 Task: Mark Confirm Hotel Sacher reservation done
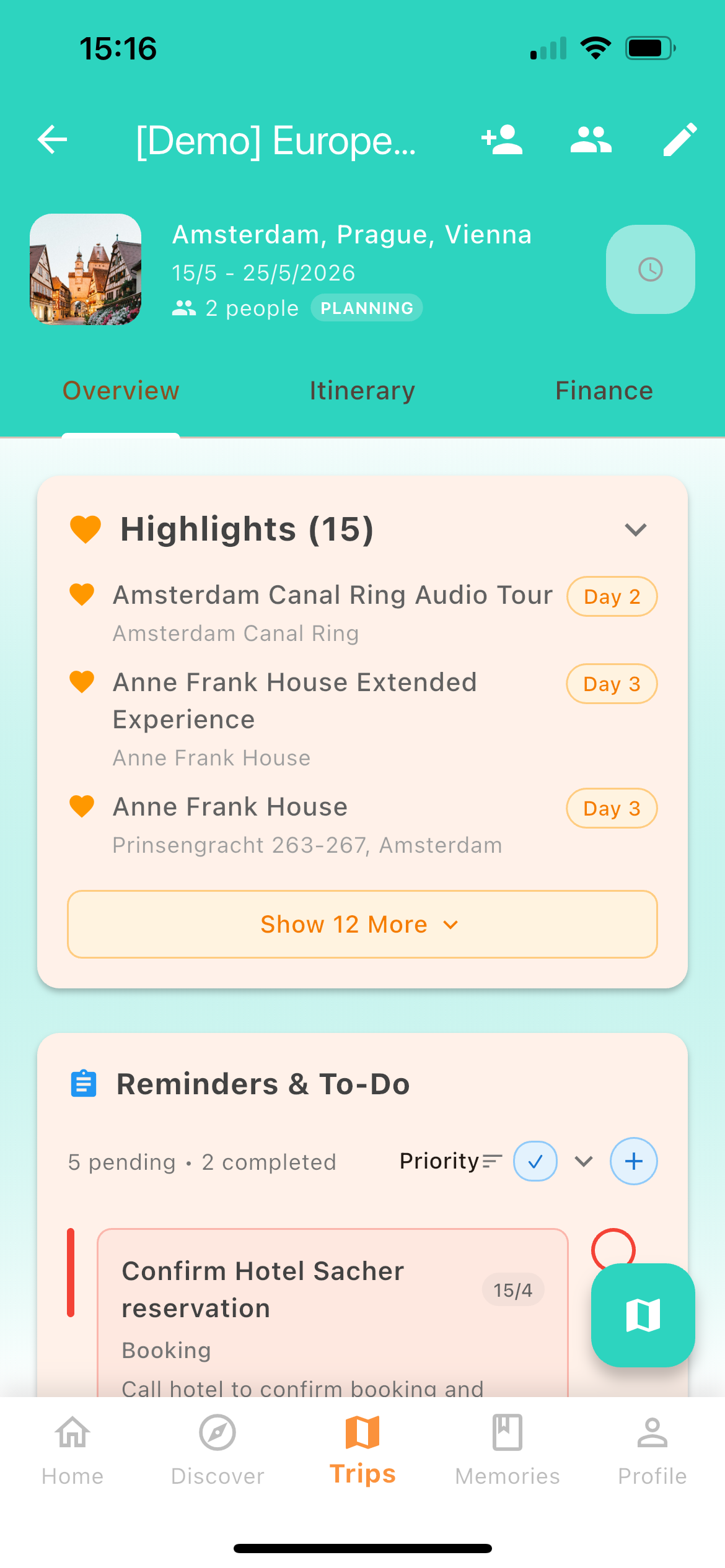613,1247
